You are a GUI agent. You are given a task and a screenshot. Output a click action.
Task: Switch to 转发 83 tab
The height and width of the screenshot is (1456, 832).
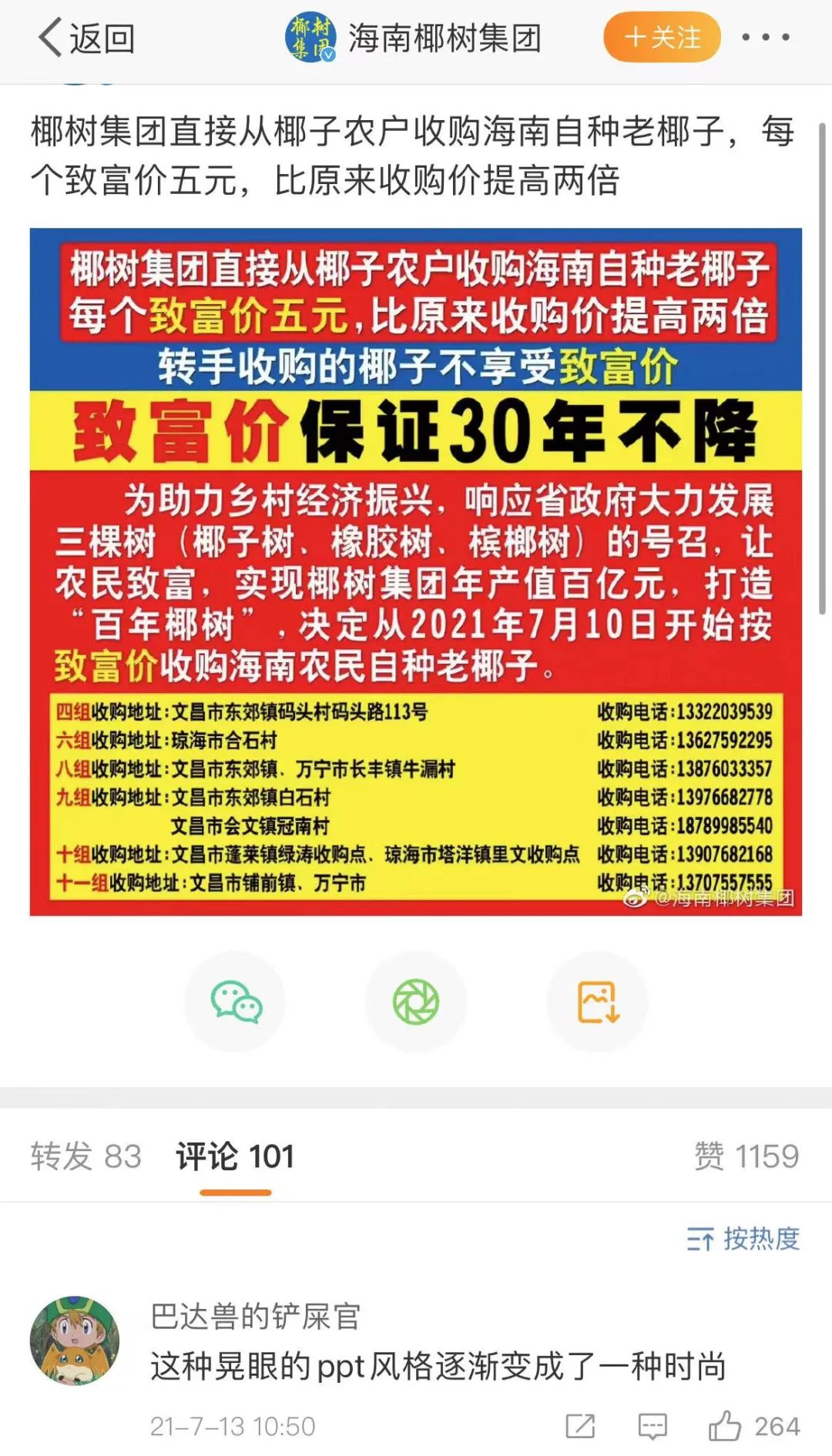[86, 1156]
